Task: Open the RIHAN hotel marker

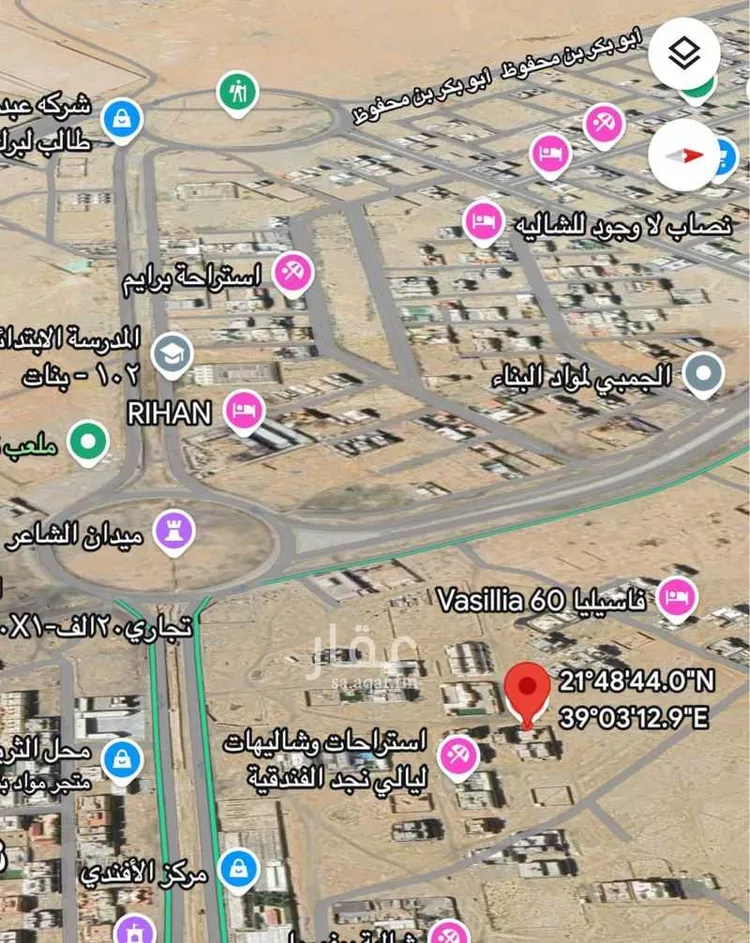Action: pyautogui.click(x=244, y=411)
